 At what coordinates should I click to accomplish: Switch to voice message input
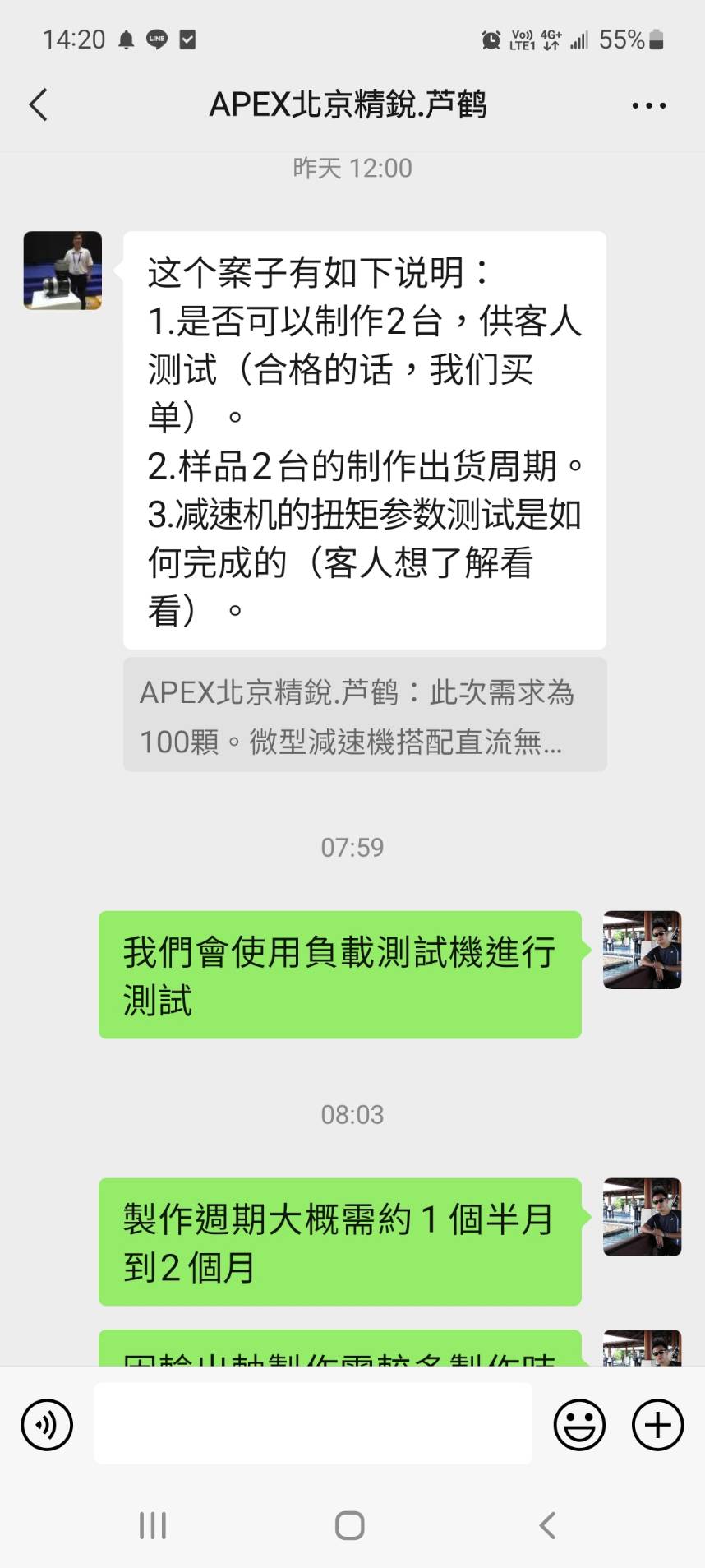[x=47, y=1425]
